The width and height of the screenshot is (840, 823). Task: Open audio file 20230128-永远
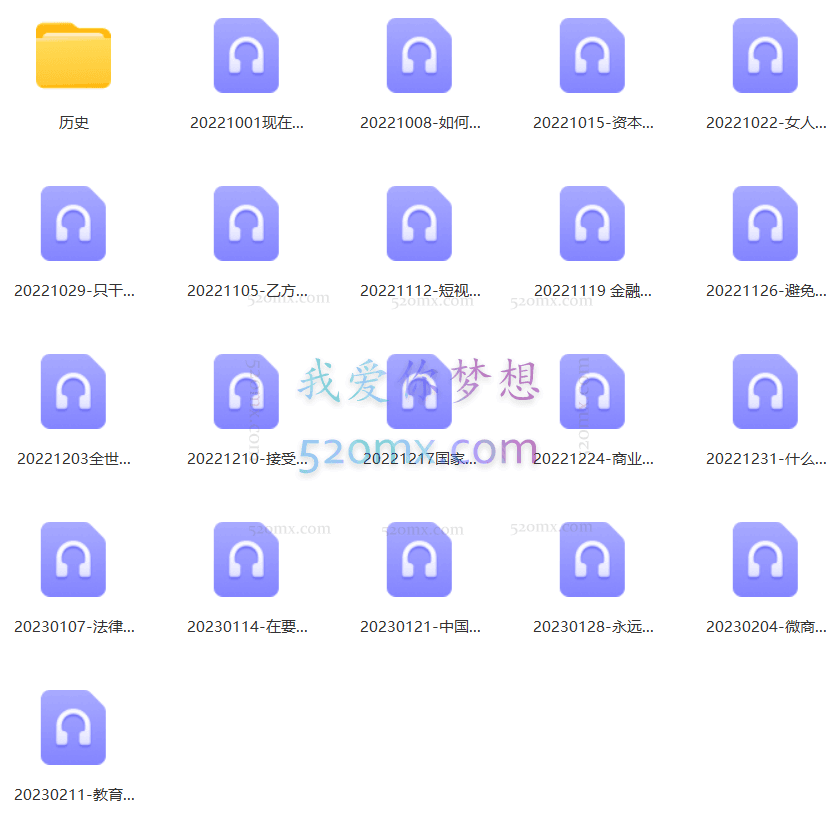coord(592,560)
